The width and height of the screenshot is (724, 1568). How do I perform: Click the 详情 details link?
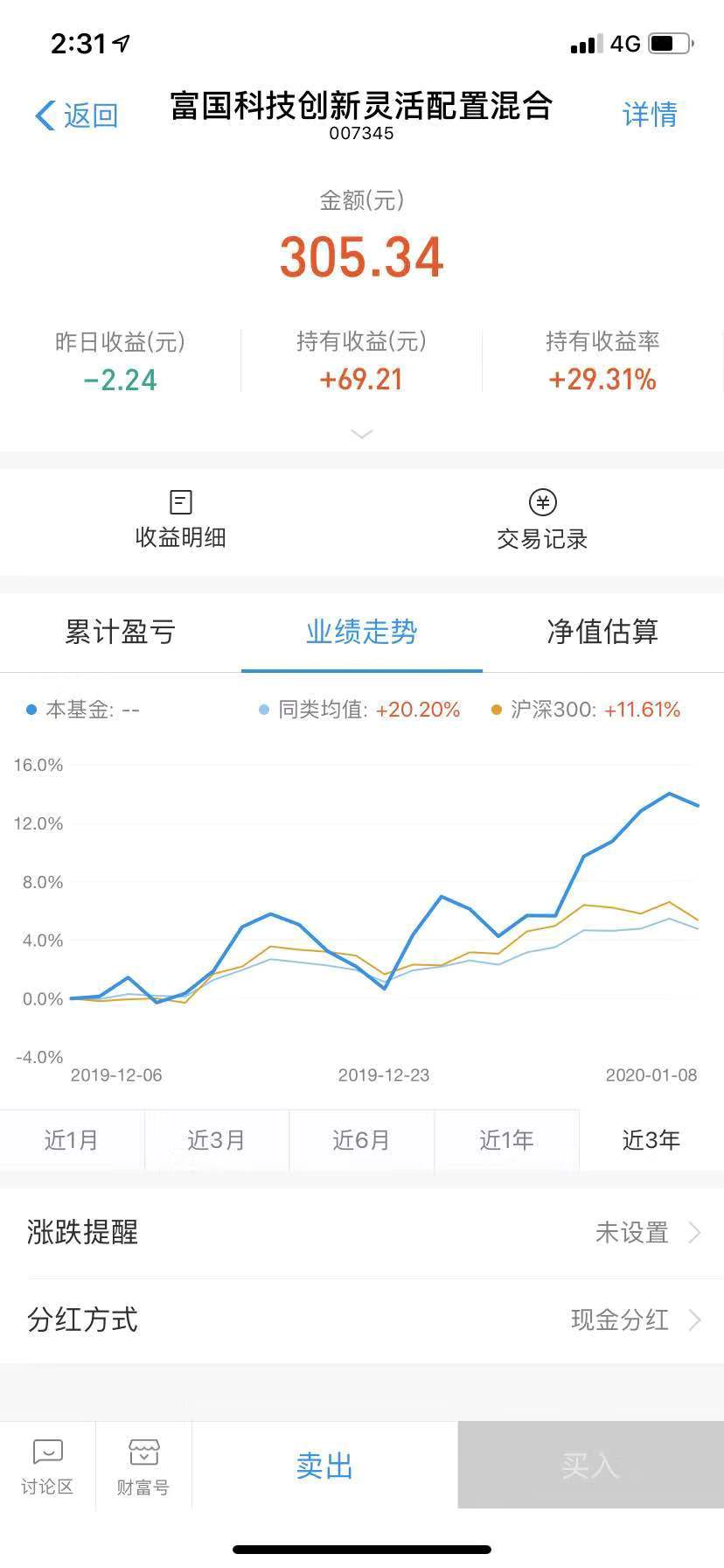(650, 115)
